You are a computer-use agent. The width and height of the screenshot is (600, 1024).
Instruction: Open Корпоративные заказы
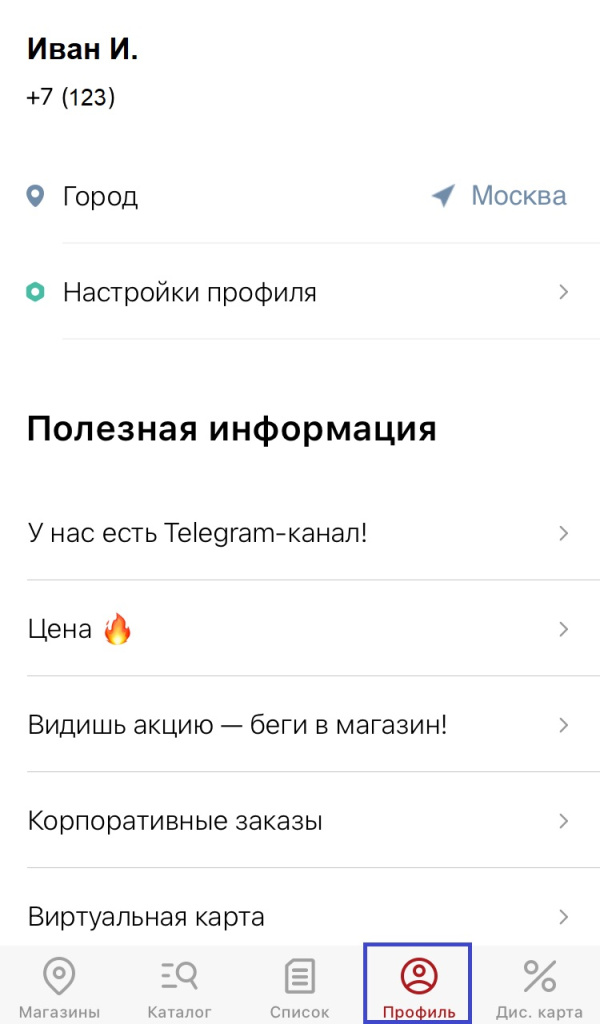pos(300,822)
